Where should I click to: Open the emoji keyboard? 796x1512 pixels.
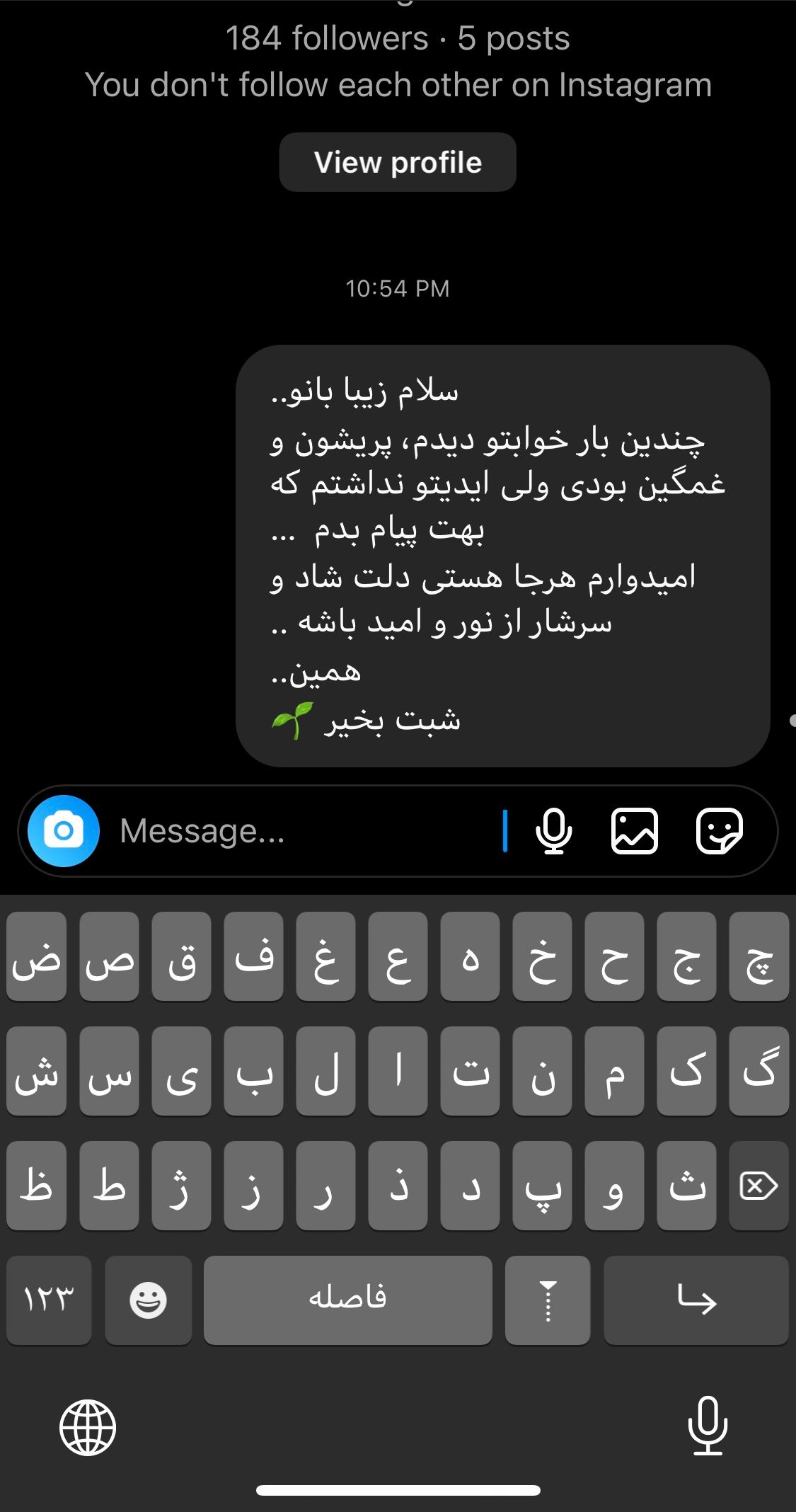(x=149, y=1300)
